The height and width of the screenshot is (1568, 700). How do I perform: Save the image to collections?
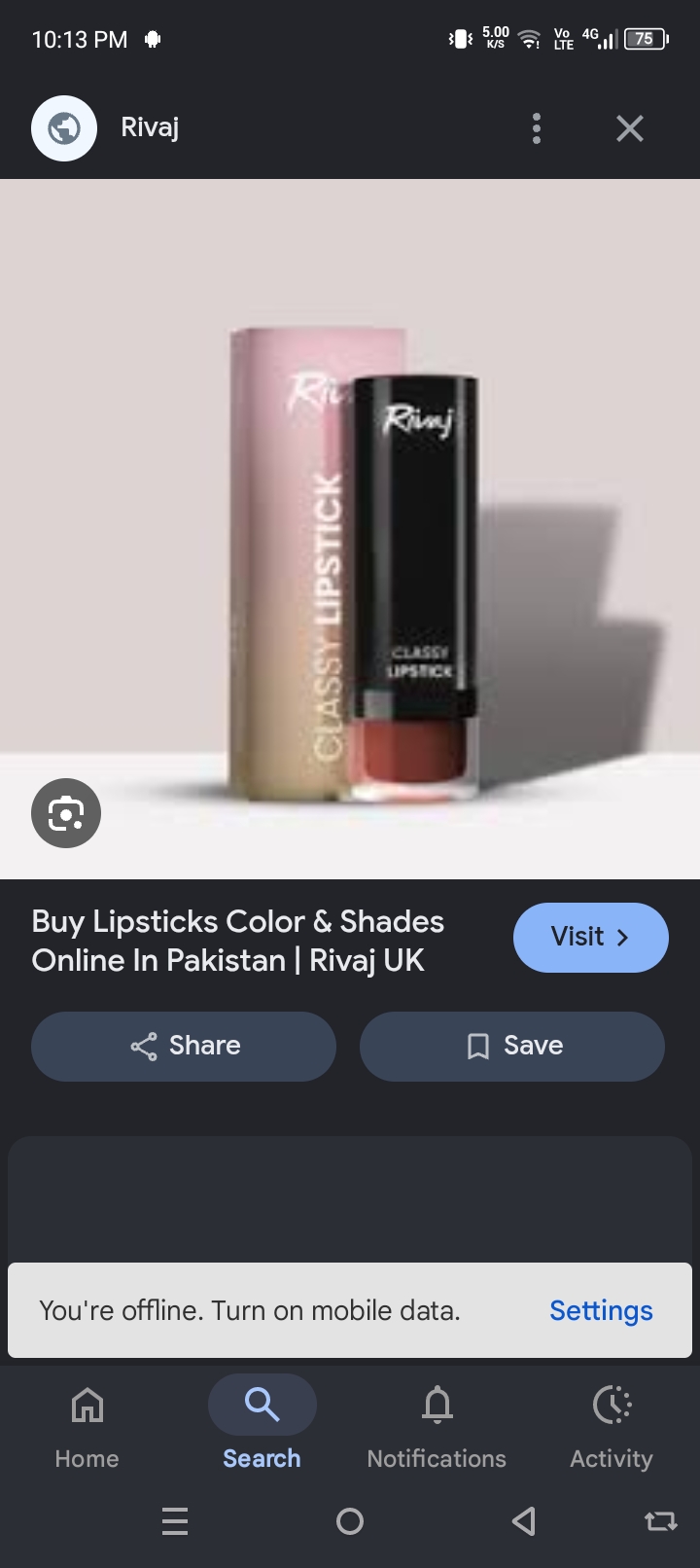point(512,1047)
